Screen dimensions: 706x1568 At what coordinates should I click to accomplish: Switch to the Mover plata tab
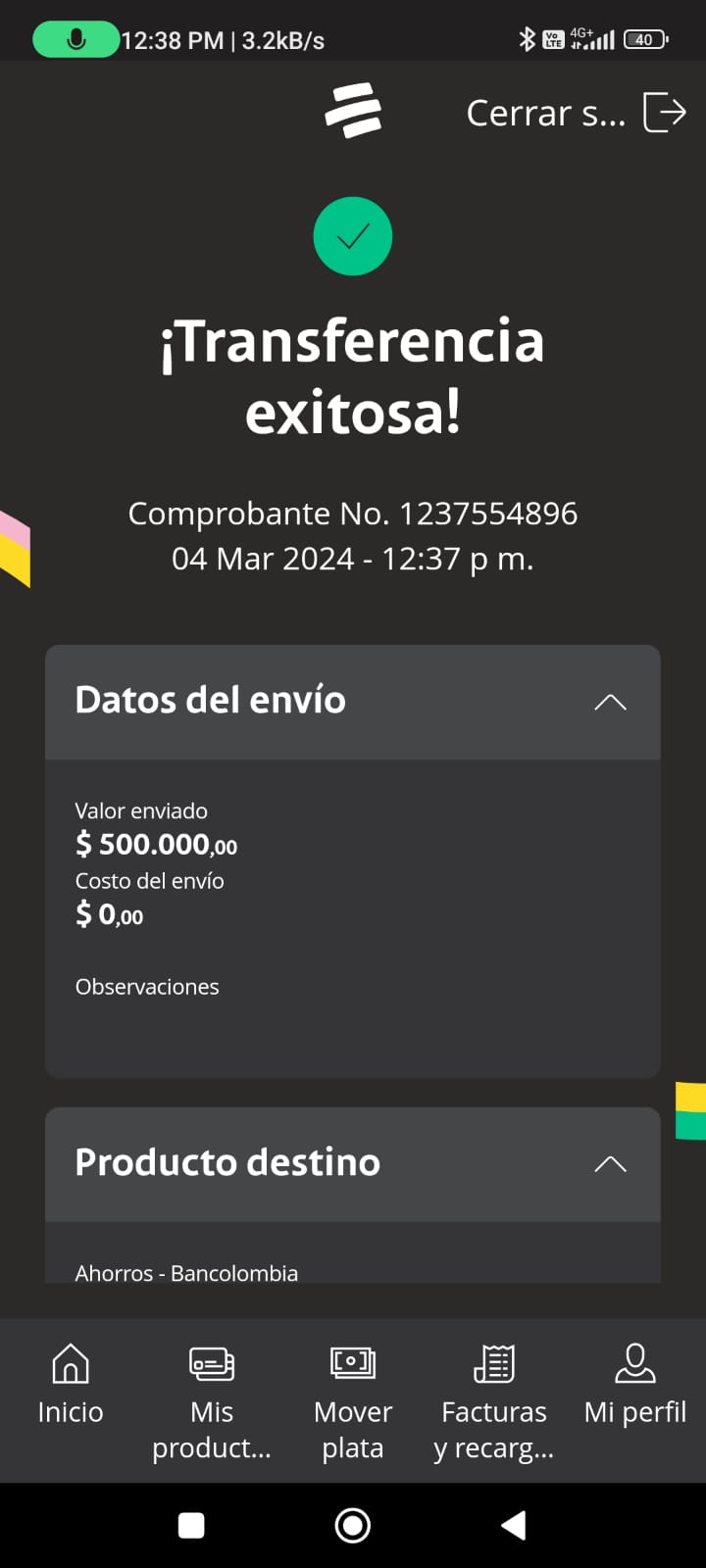tap(353, 1401)
